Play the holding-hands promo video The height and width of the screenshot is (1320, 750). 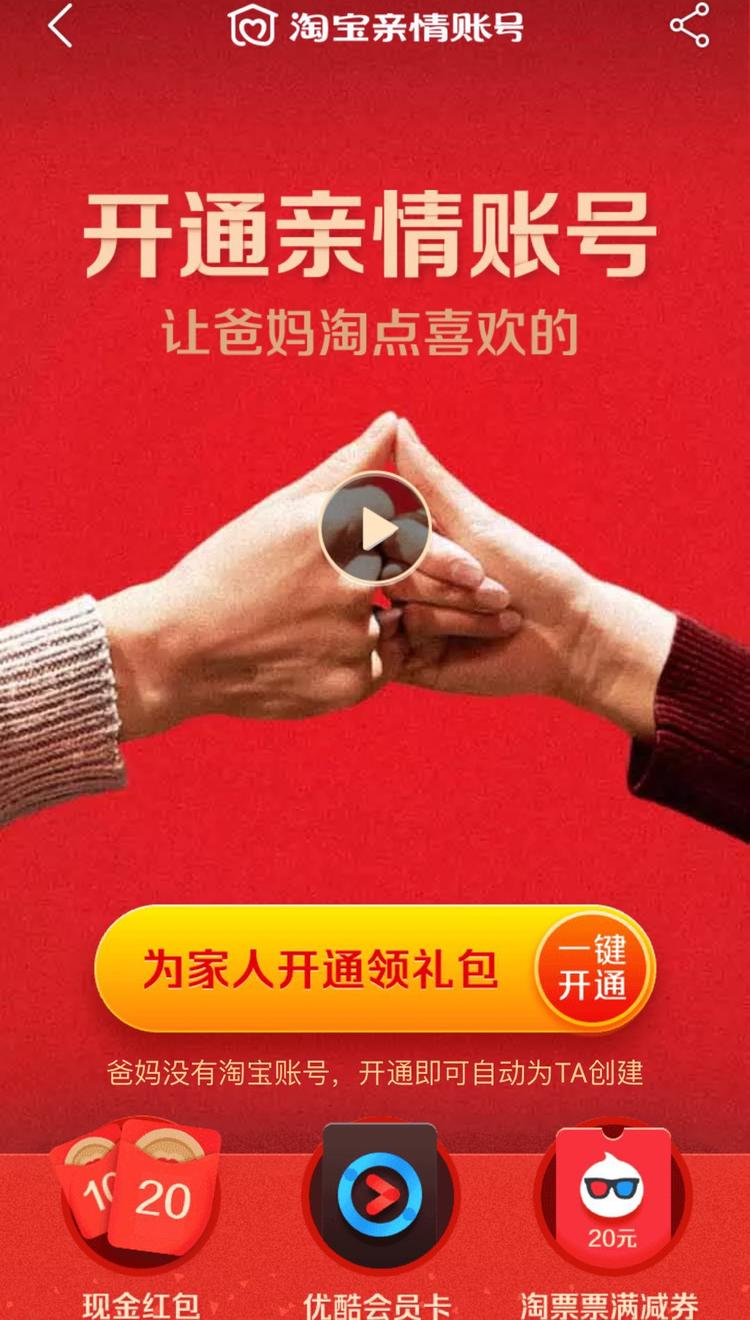375,528
